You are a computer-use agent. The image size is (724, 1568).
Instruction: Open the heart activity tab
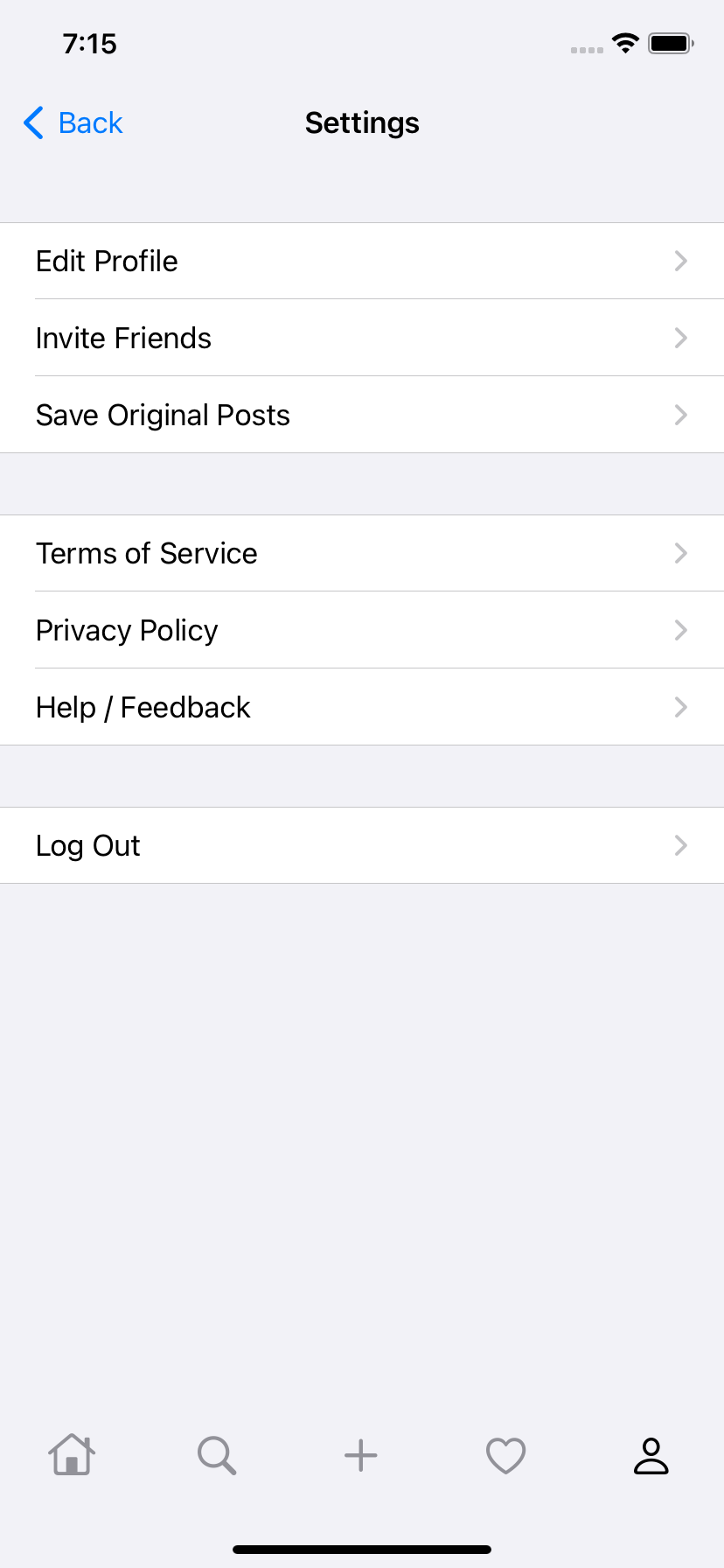click(506, 1455)
